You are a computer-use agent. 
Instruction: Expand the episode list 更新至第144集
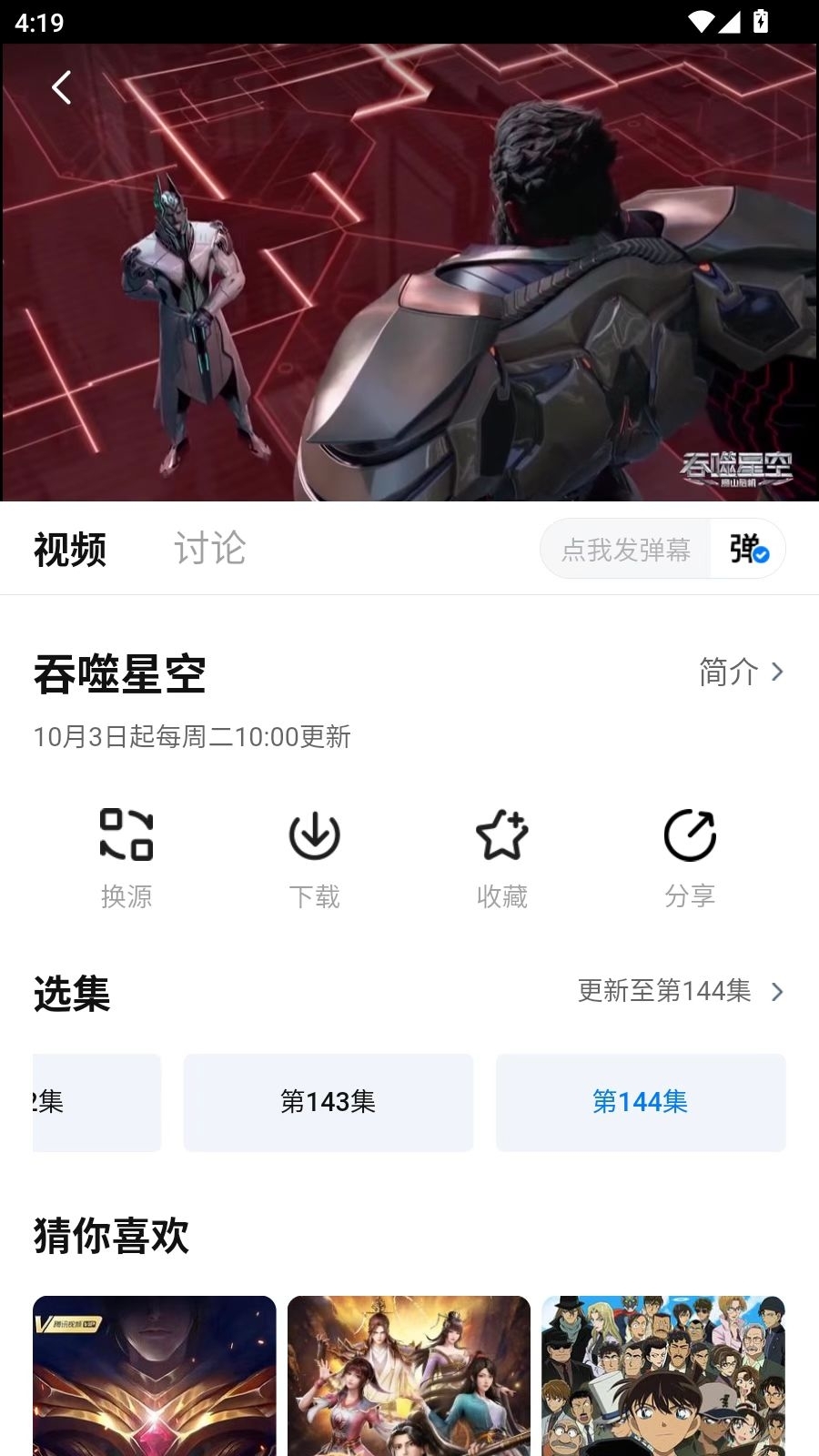[680, 991]
